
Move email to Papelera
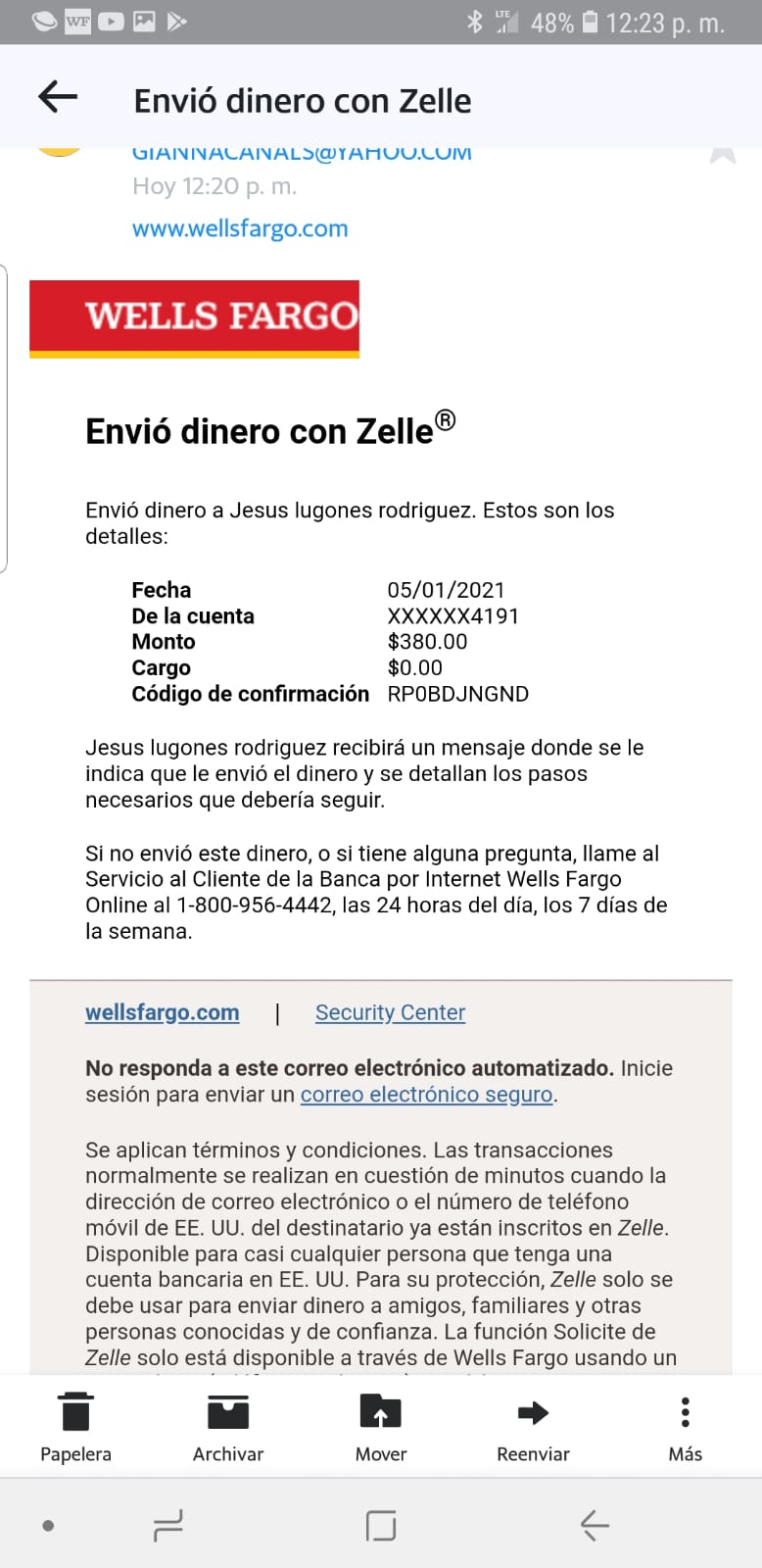click(x=75, y=1427)
